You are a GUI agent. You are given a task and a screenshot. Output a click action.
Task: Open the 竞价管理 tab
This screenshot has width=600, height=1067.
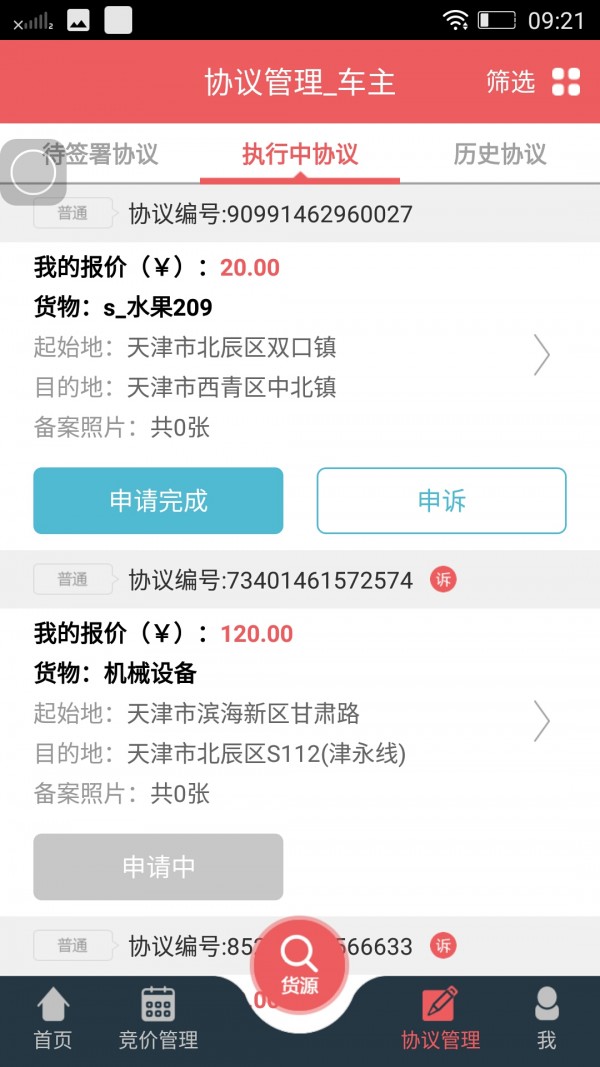pyautogui.click(x=159, y=1019)
